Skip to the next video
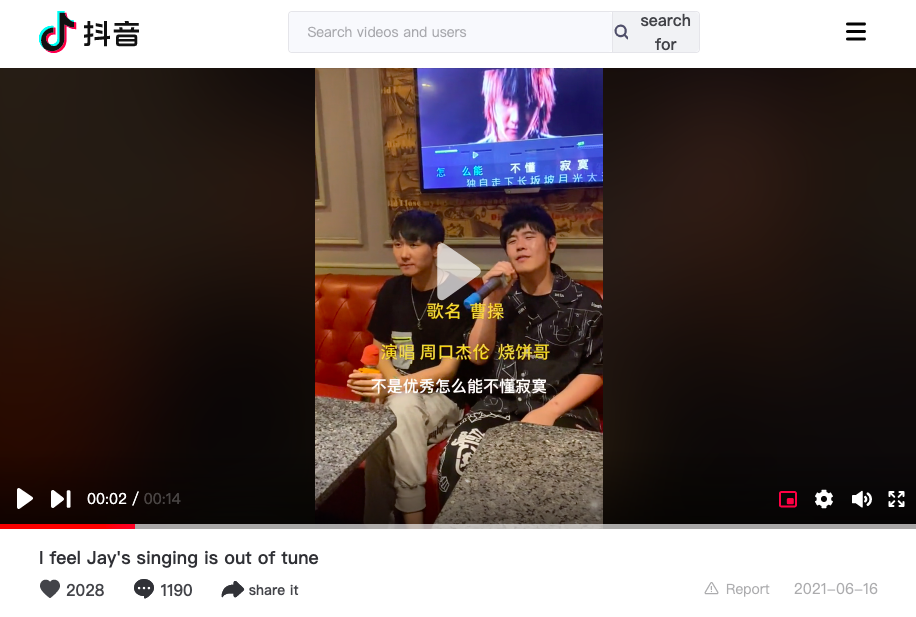Viewport: 916px width, 617px height. click(61, 499)
